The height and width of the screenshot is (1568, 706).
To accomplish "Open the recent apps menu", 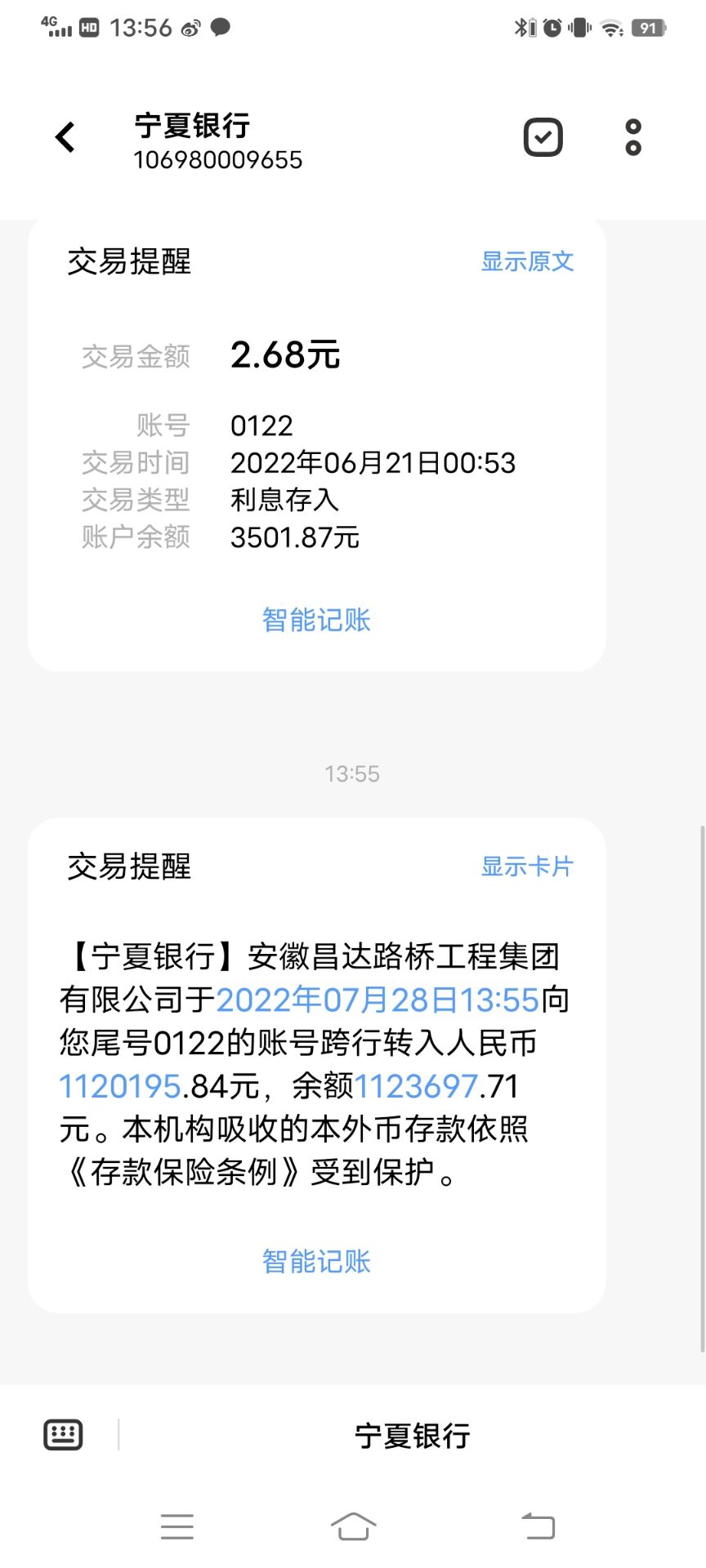I will (177, 1526).
